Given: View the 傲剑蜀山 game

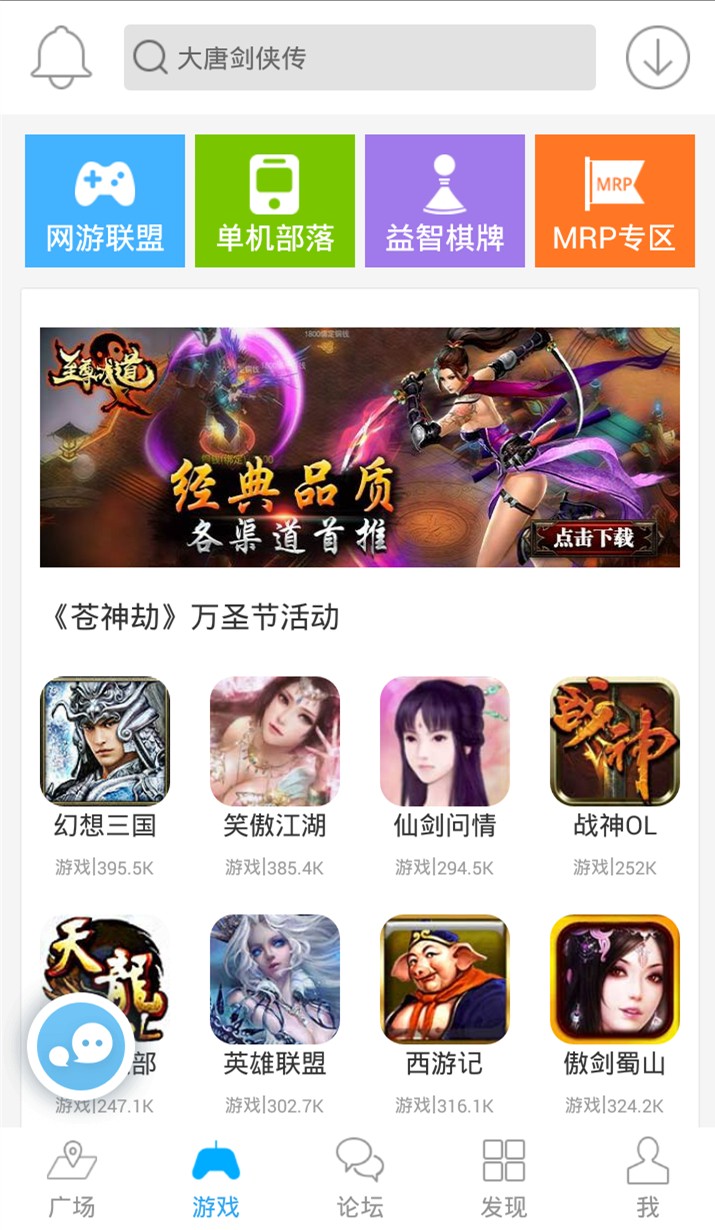Looking at the screenshot, I should [615, 980].
